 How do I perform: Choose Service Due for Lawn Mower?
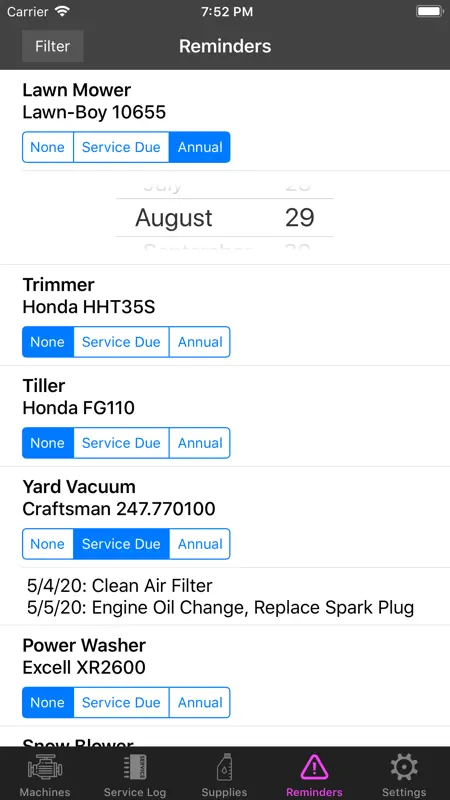121,147
